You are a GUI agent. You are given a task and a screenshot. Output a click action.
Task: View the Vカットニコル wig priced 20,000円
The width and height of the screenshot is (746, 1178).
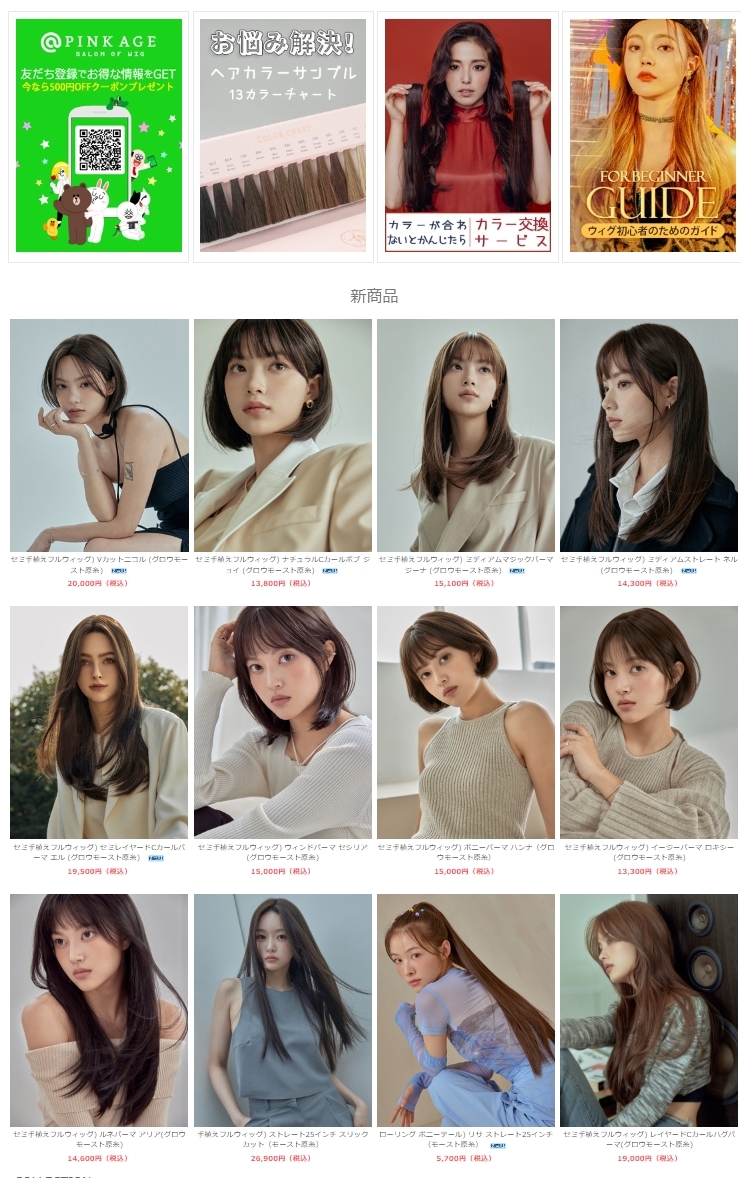99,435
